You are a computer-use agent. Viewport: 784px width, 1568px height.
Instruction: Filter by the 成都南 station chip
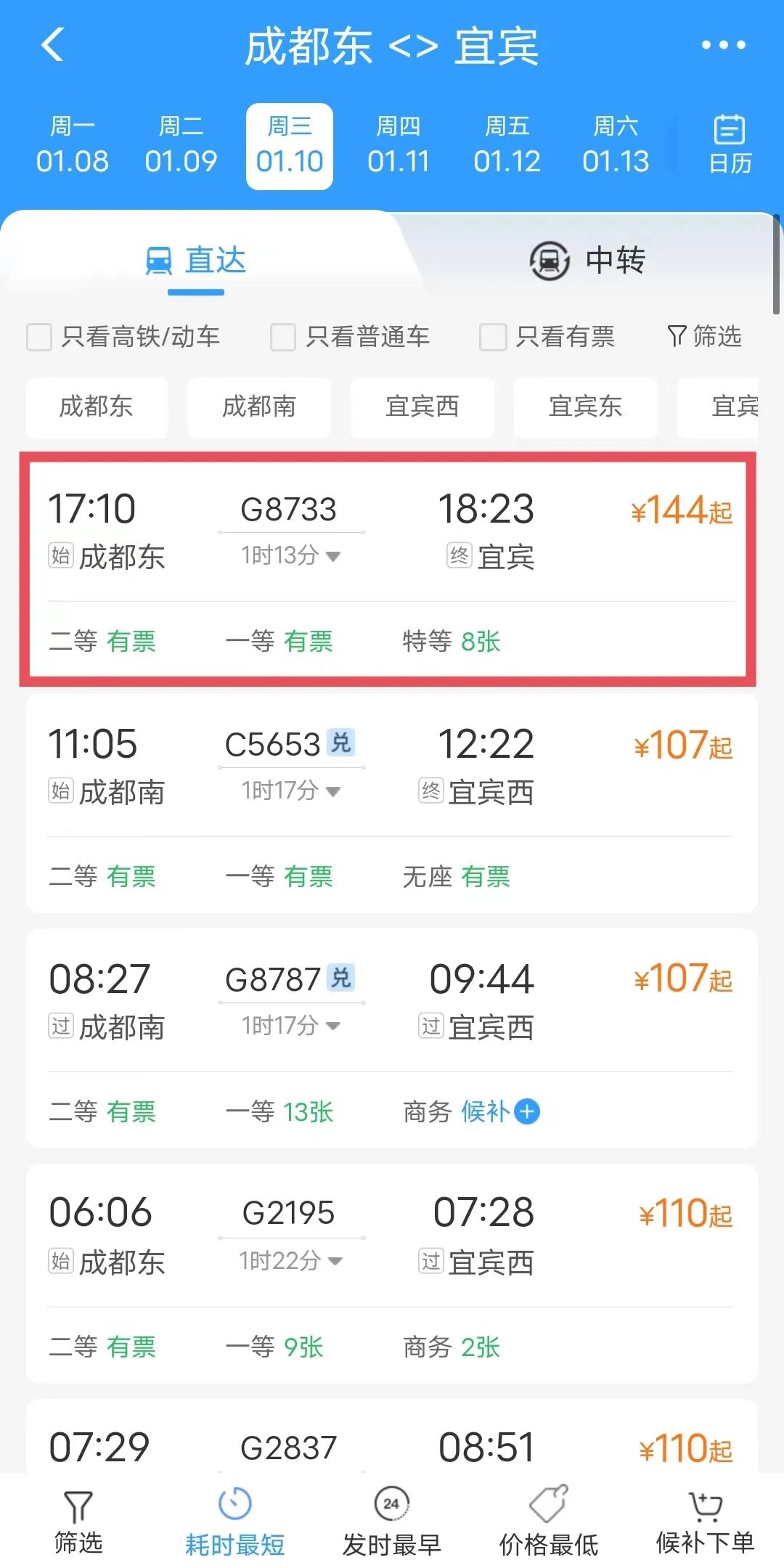coord(259,407)
